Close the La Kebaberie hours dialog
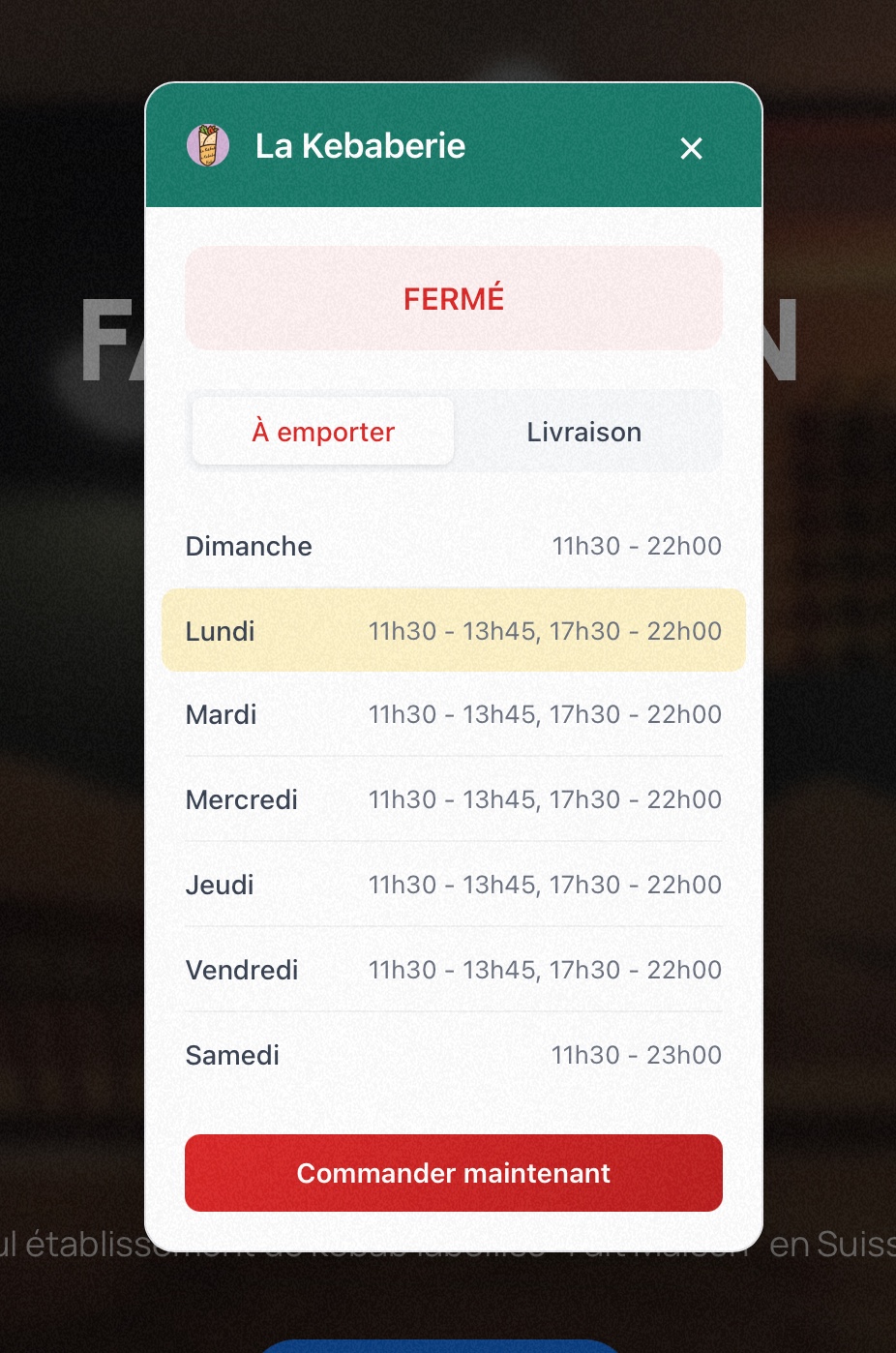 691,148
